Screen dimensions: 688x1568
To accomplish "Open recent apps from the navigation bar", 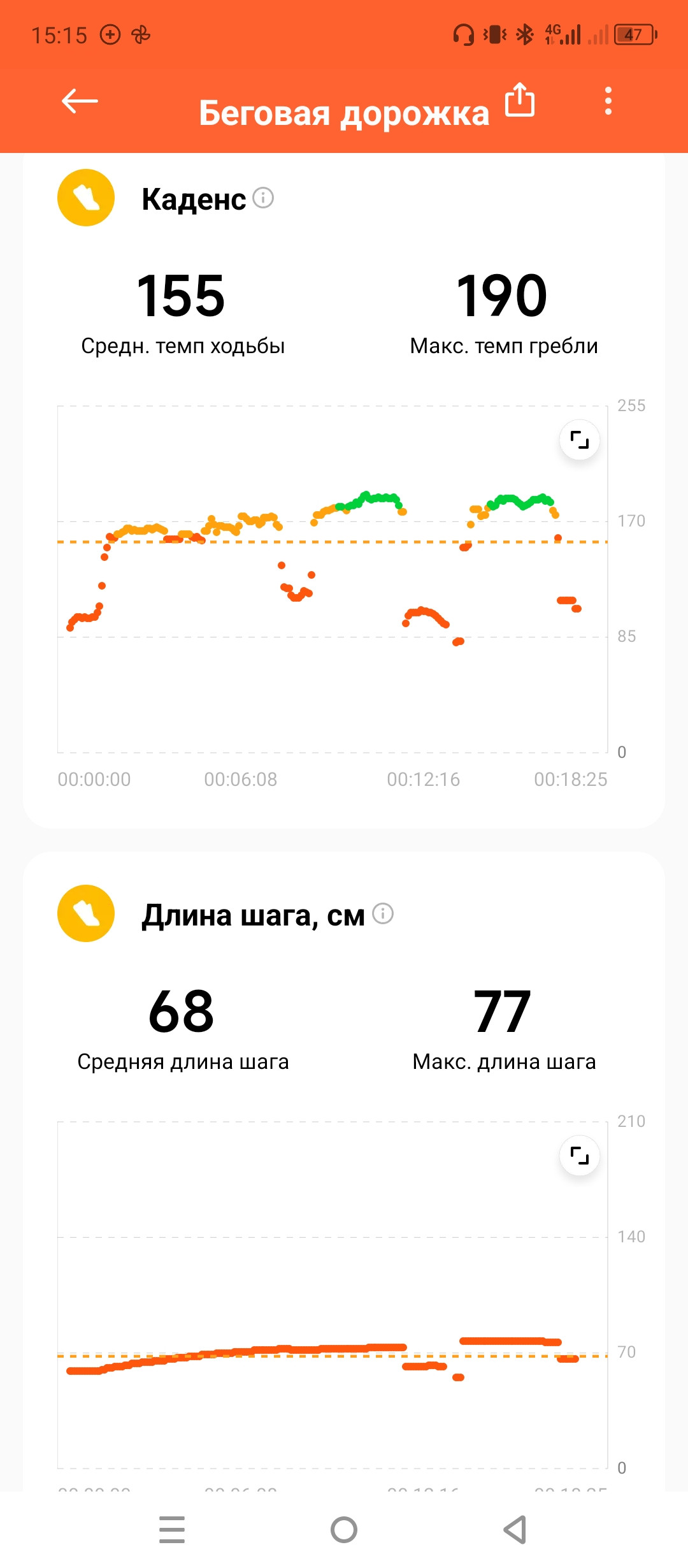I will coord(172,1530).
